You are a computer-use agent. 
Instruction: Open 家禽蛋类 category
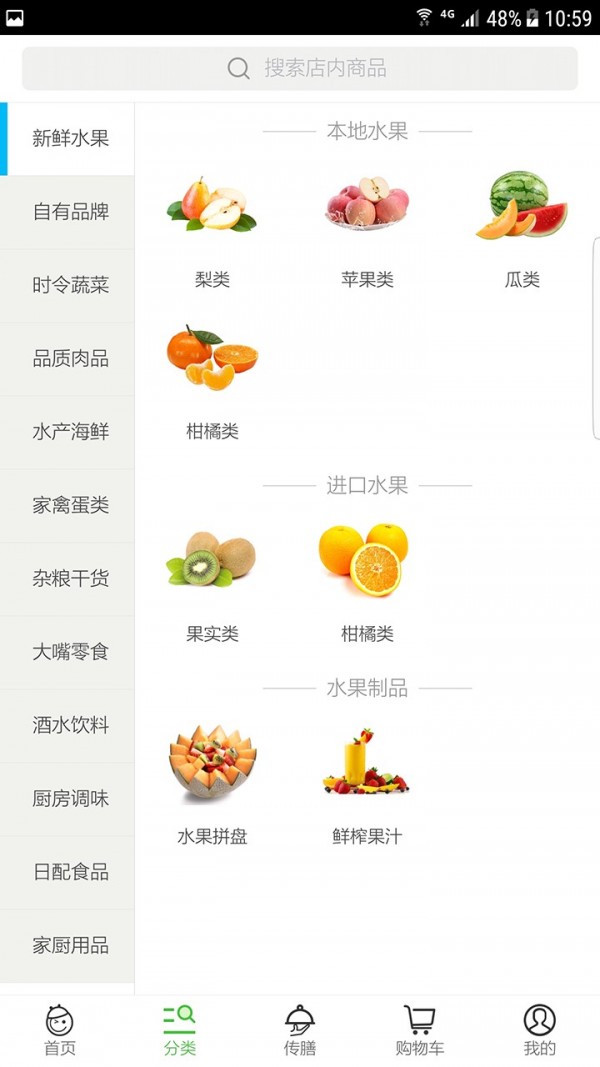point(70,505)
